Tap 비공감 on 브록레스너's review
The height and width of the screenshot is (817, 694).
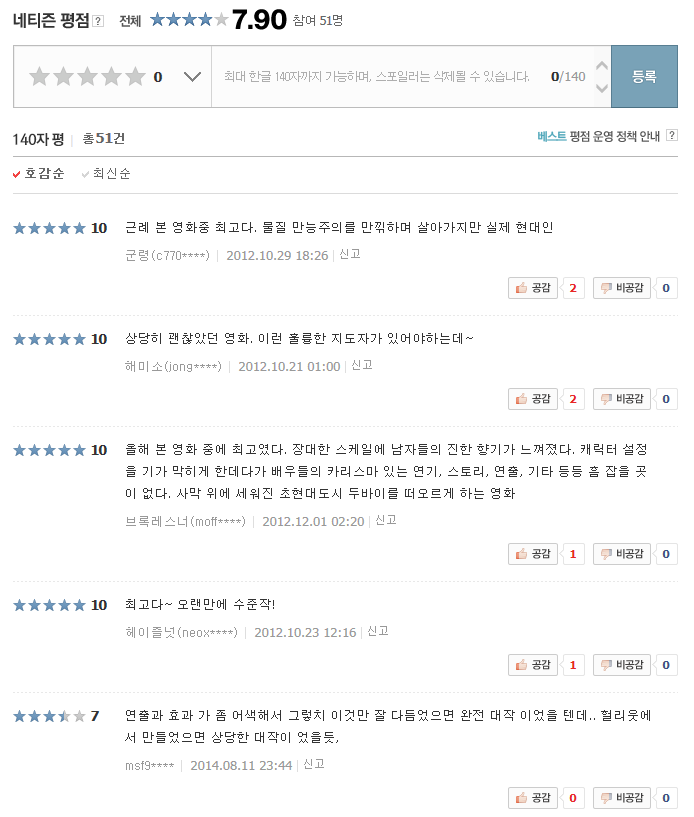coord(623,554)
